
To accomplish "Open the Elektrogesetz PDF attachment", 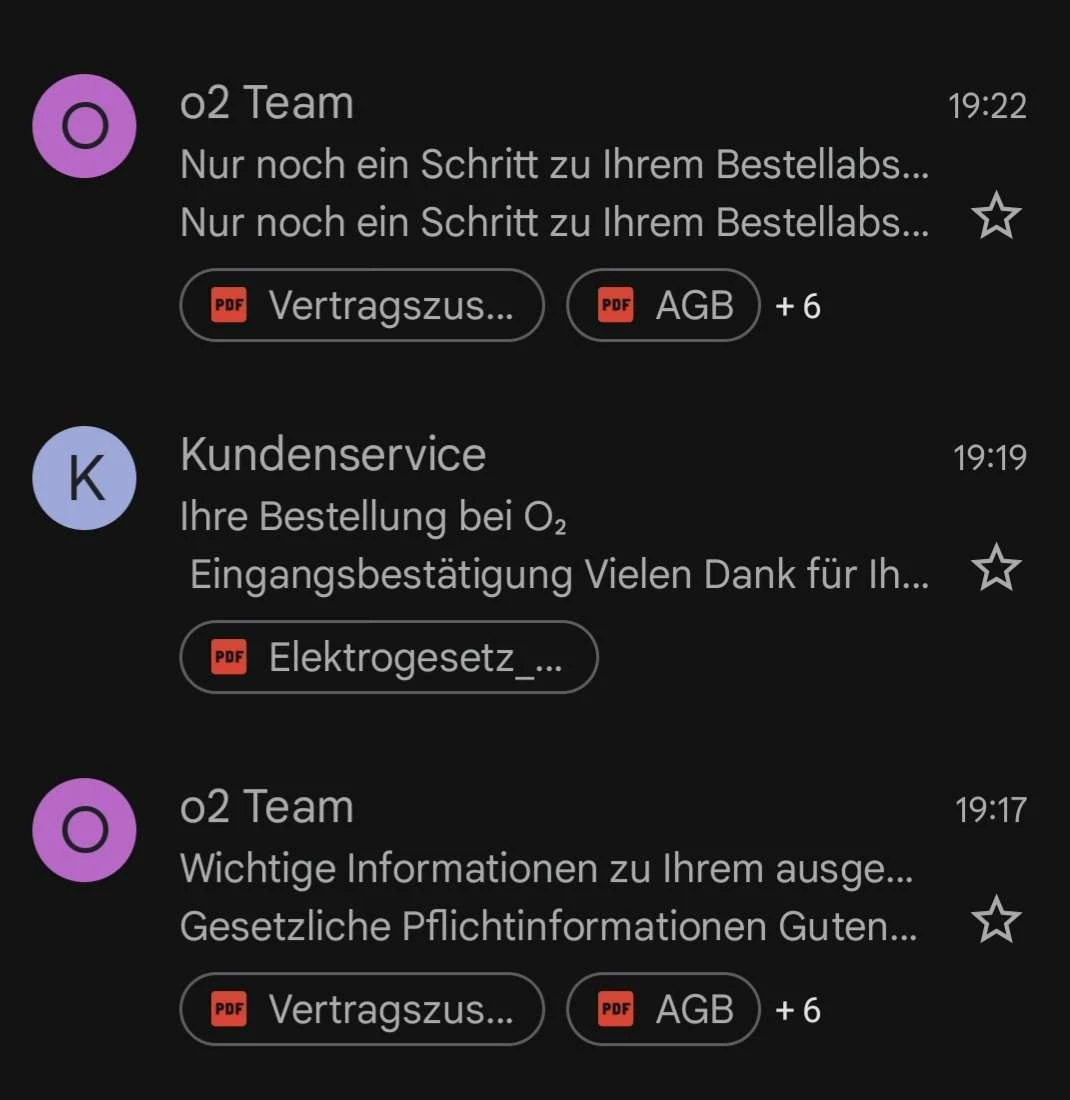I will point(388,657).
